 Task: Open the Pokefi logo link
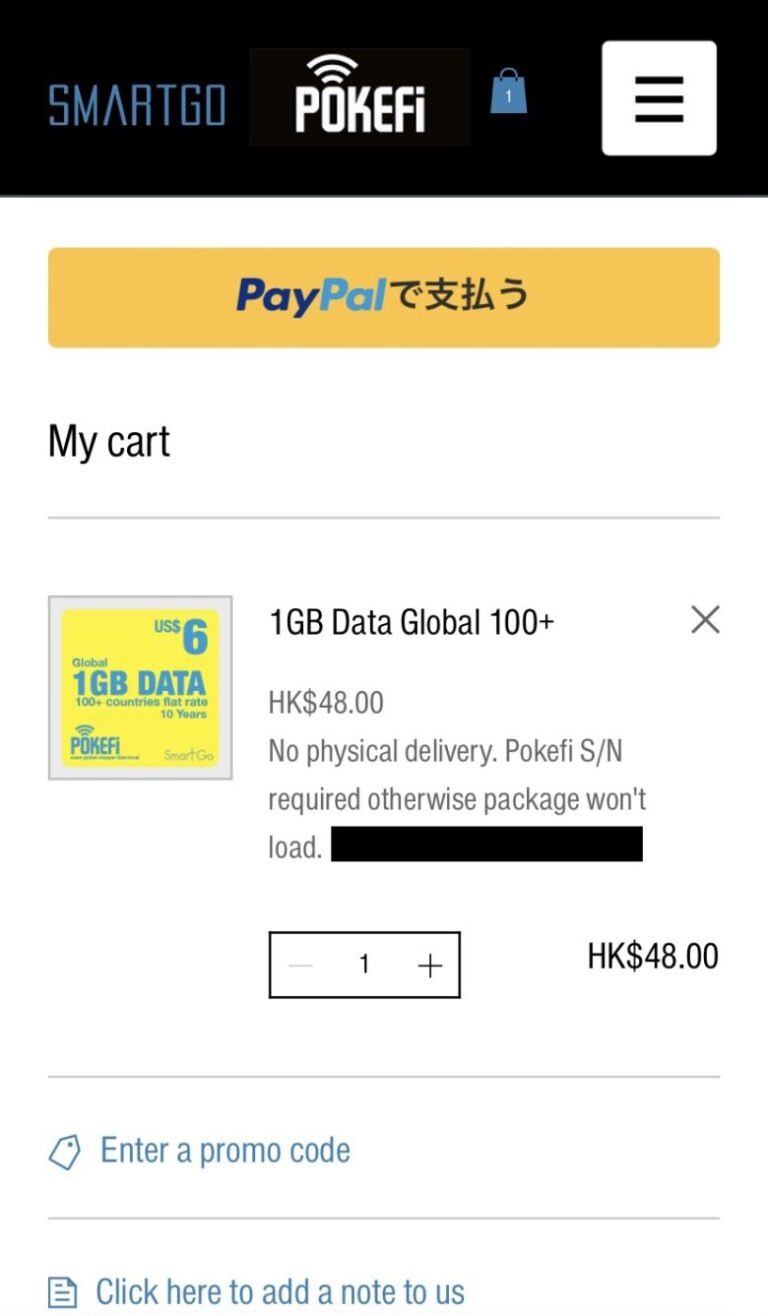[359, 97]
